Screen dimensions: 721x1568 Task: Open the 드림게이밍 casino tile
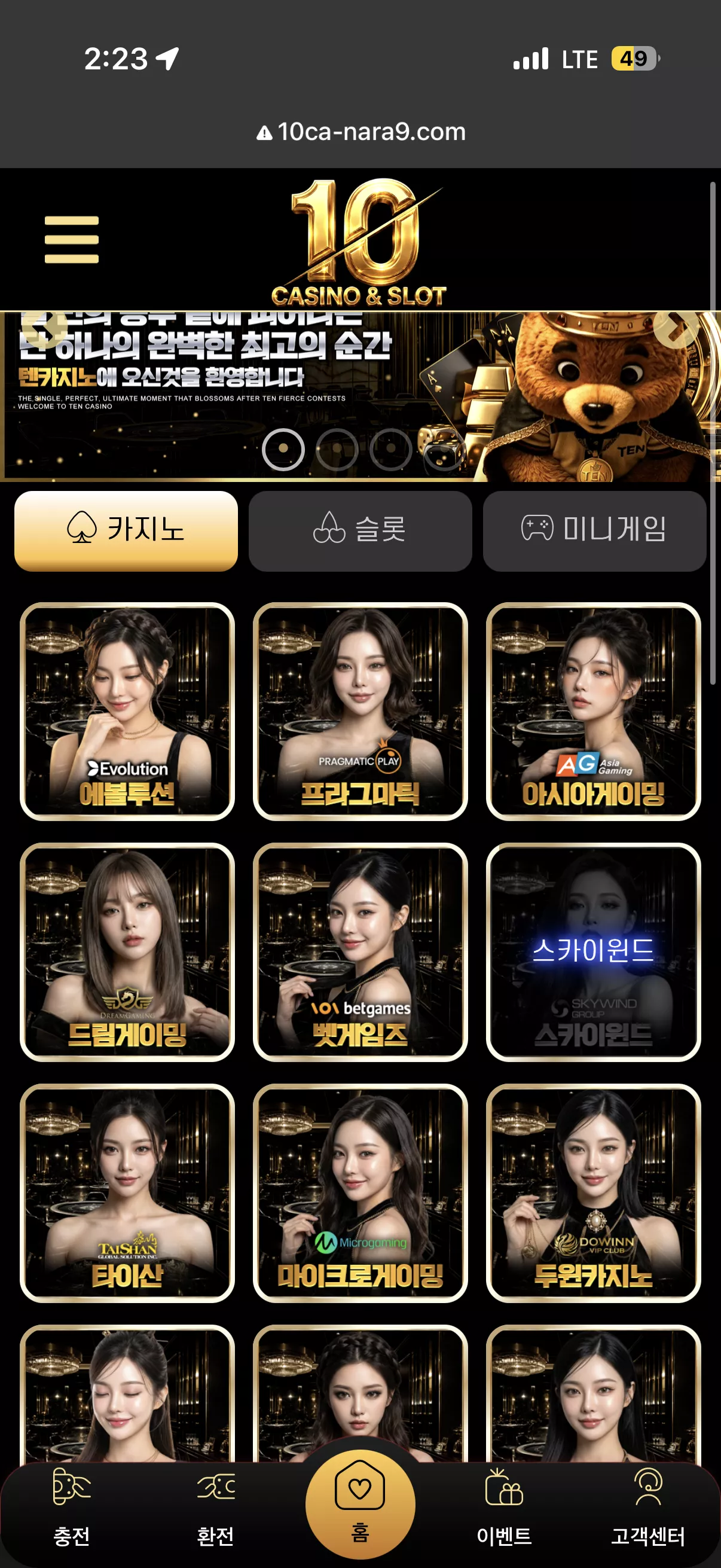(127, 952)
